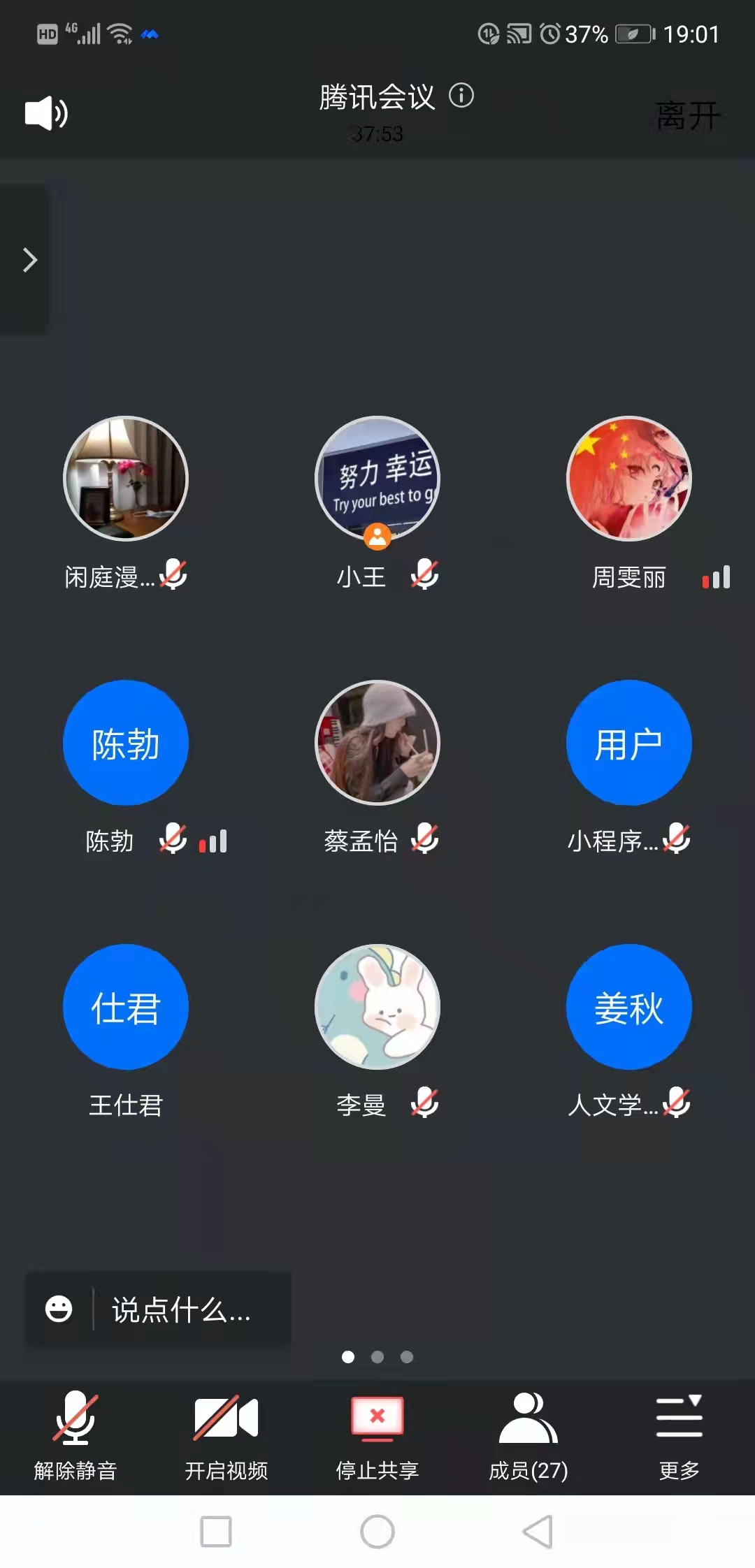Tap 闲庭漫...'s avatar tile
This screenshot has height=1568, width=755.
pyautogui.click(x=126, y=479)
